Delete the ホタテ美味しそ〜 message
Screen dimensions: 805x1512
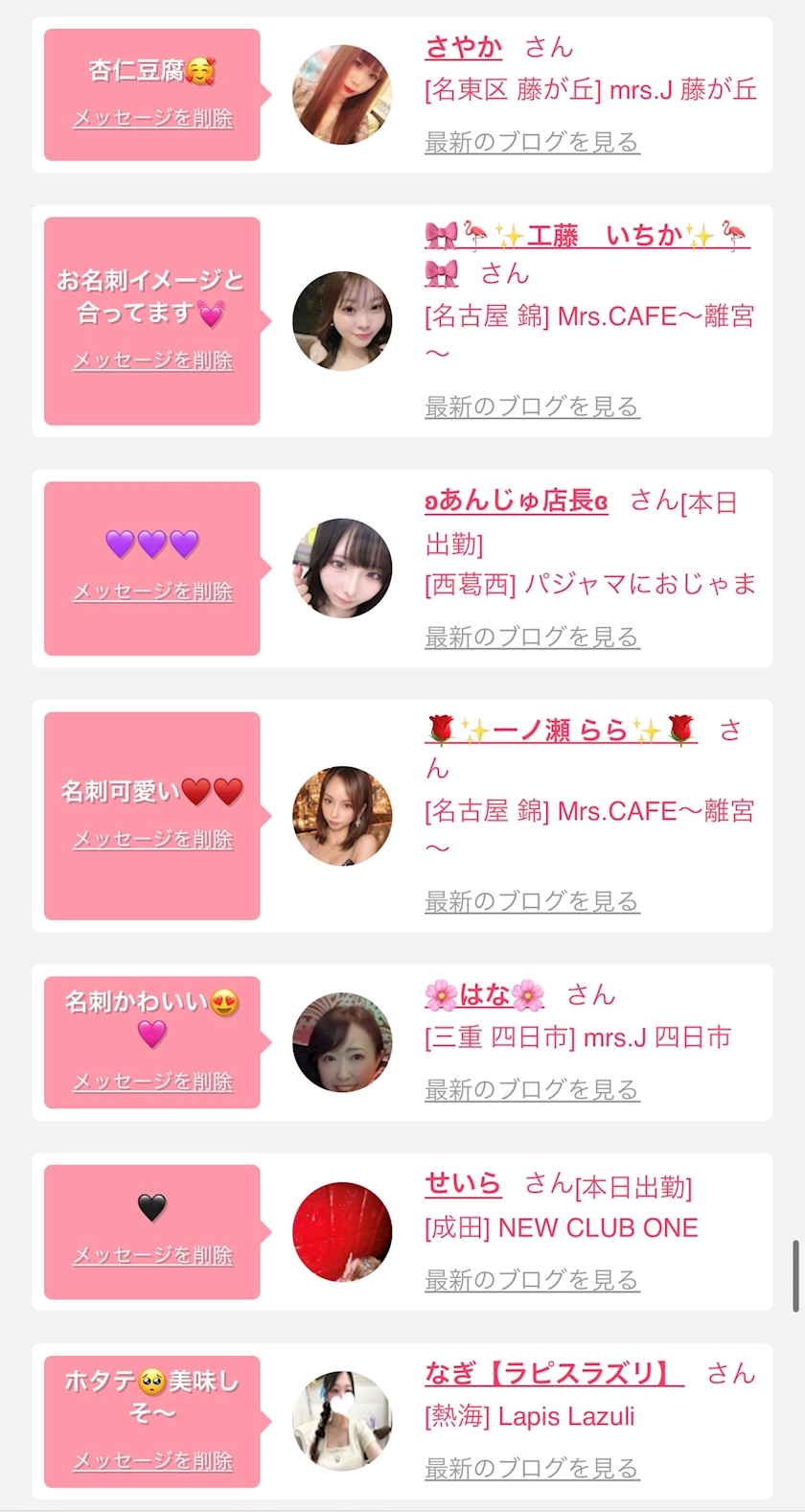coord(152,1461)
